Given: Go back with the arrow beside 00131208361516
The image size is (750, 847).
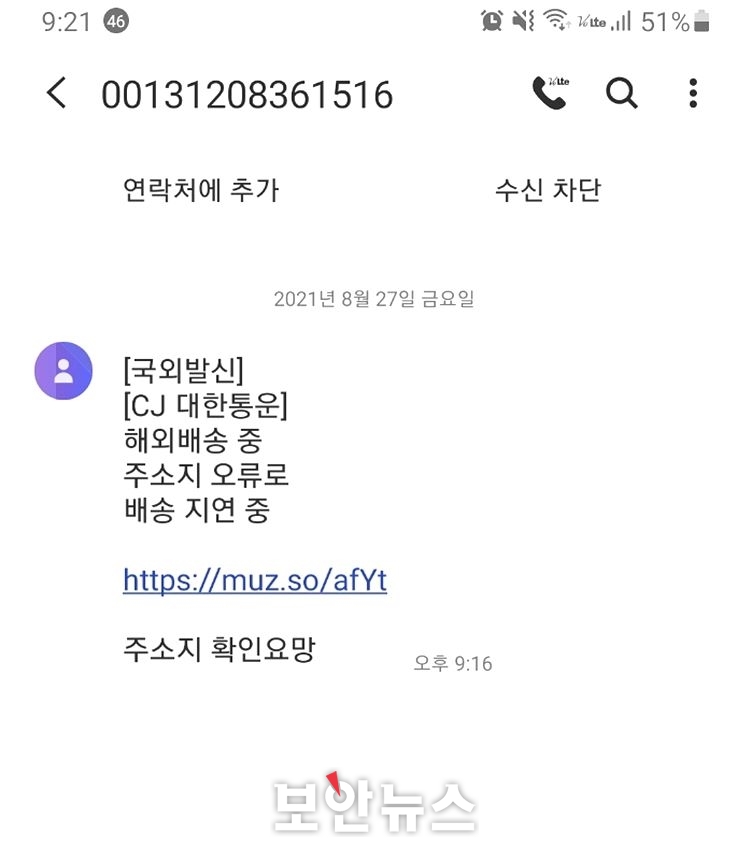Looking at the screenshot, I should coord(57,93).
